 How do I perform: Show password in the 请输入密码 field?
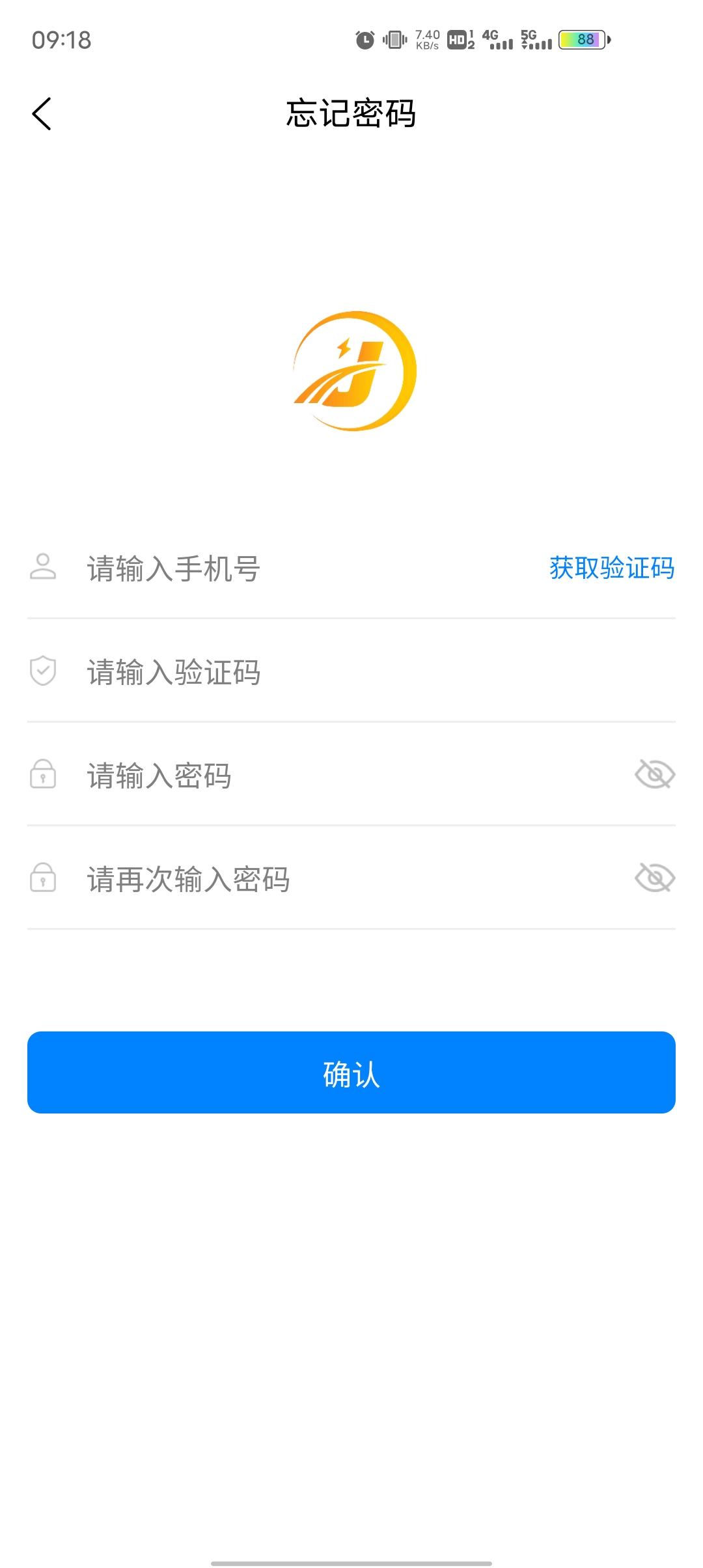654,774
